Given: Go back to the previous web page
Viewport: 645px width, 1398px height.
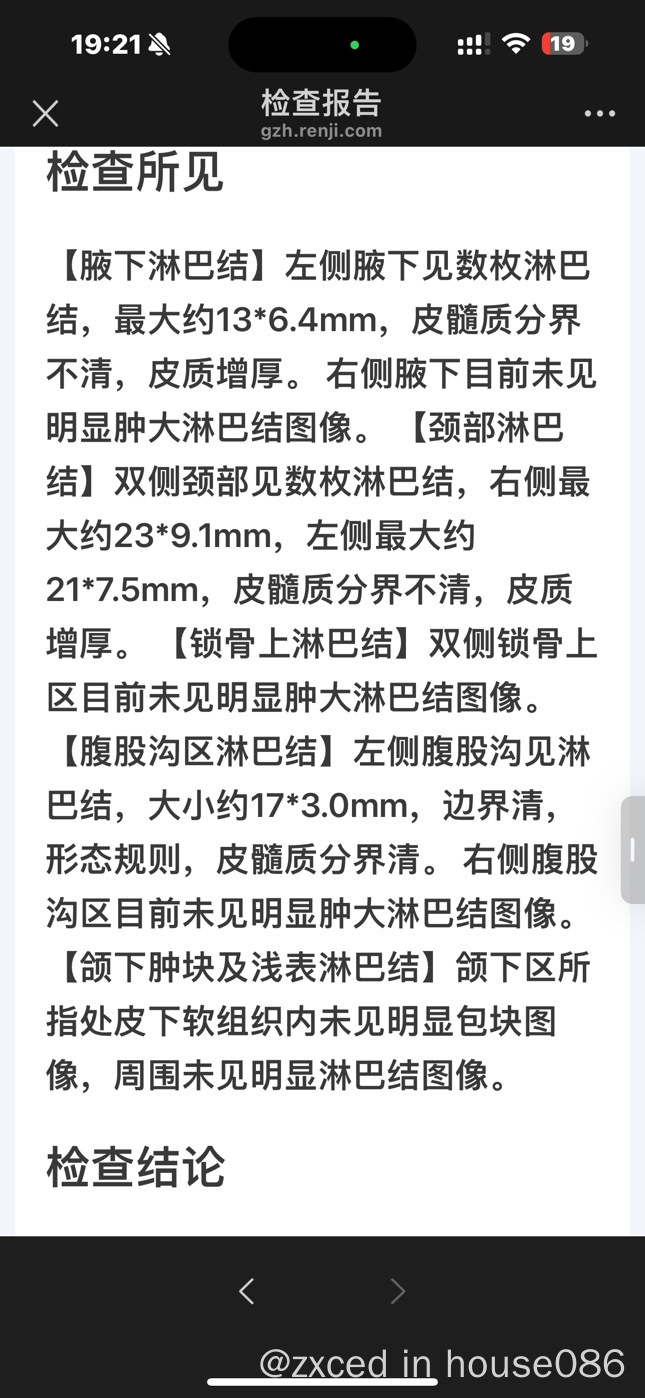Looking at the screenshot, I should click(247, 1291).
